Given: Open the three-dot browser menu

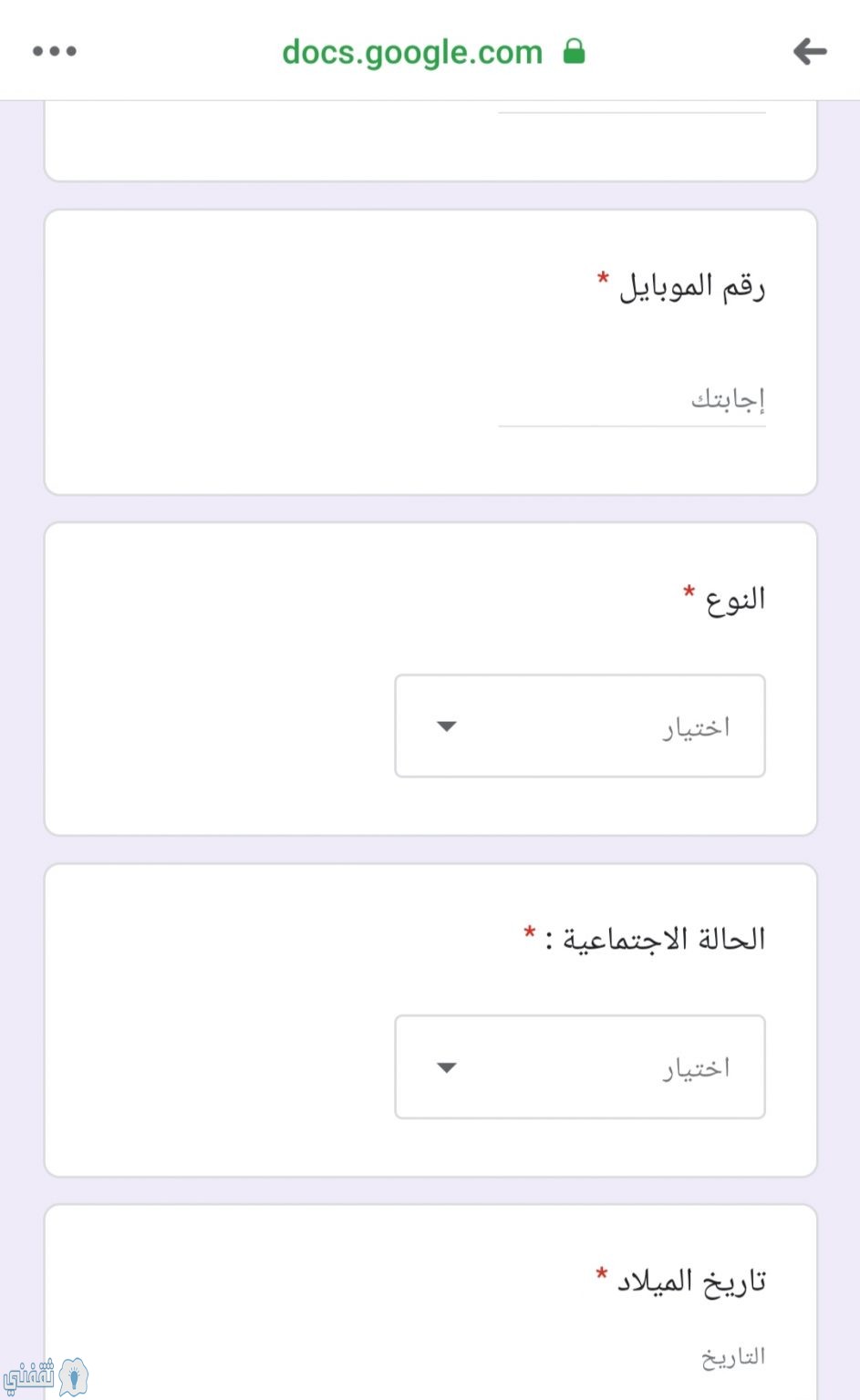Looking at the screenshot, I should [55, 51].
